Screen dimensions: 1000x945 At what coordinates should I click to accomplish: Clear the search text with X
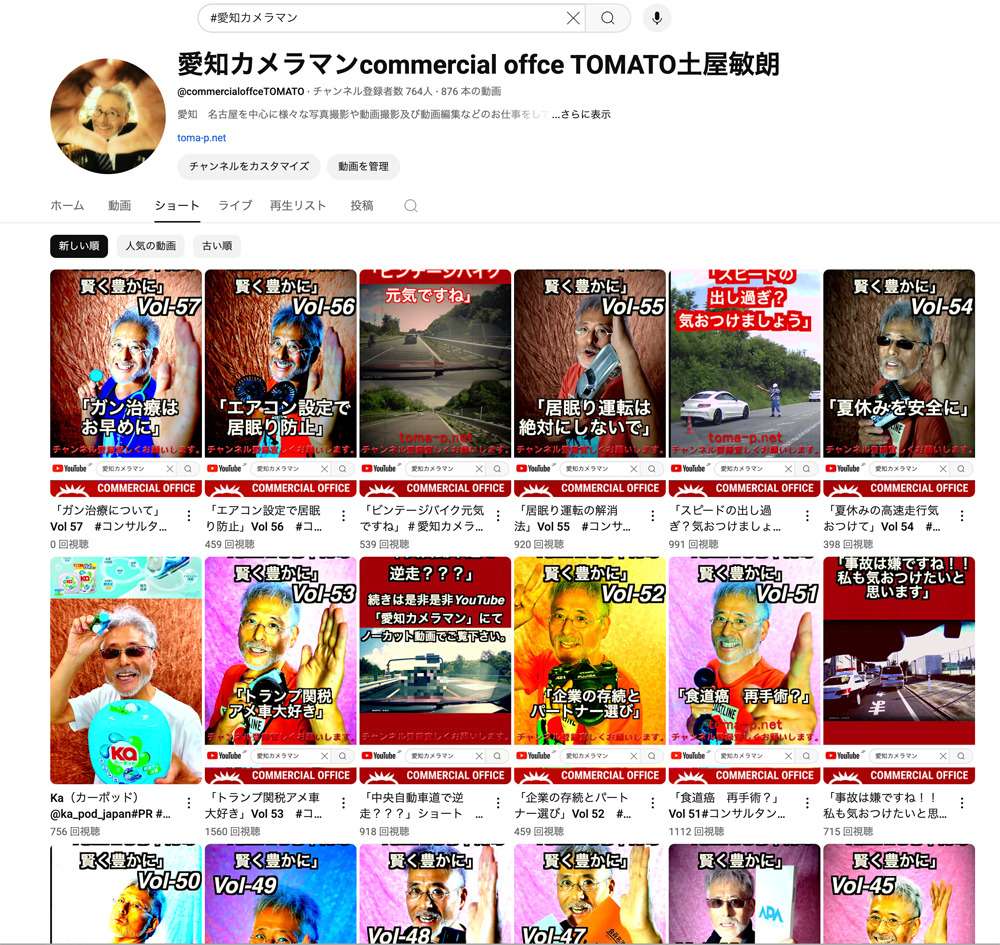[x=573, y=18]
